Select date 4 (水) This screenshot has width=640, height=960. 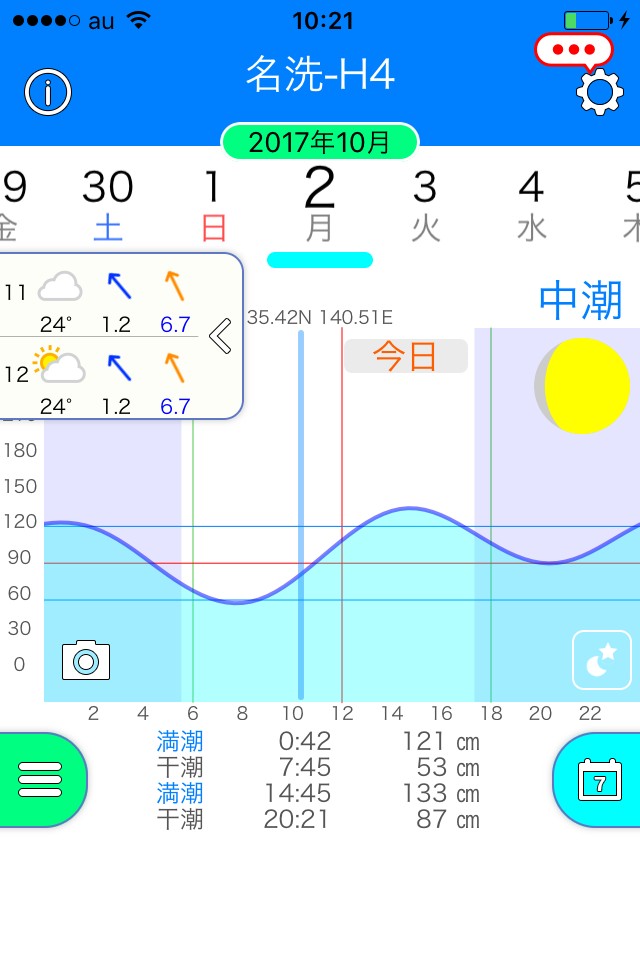pyautogui.click(x=531, y=203)
